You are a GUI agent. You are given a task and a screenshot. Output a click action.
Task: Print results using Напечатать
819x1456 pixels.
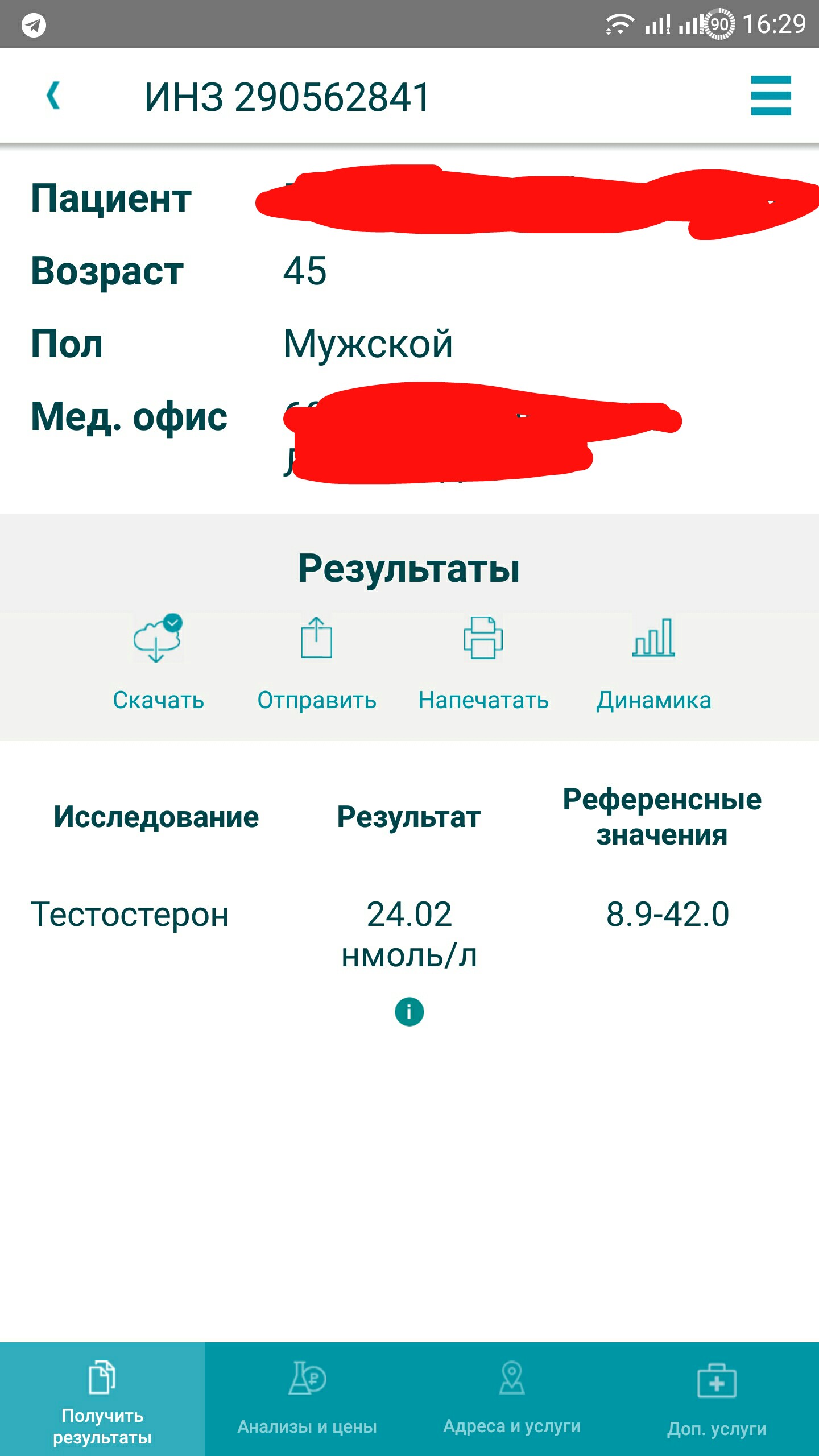tap(483, 663)
